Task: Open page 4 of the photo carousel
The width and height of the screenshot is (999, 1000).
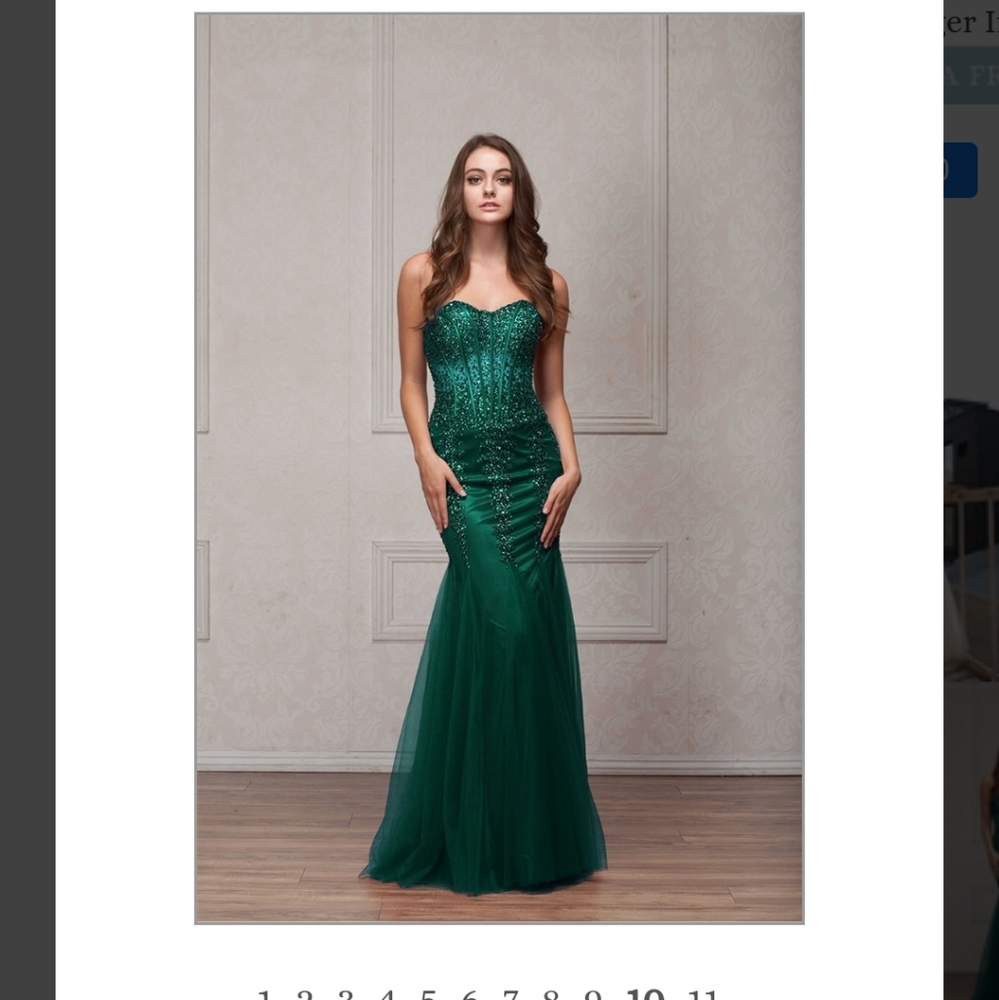Action: 387,995
